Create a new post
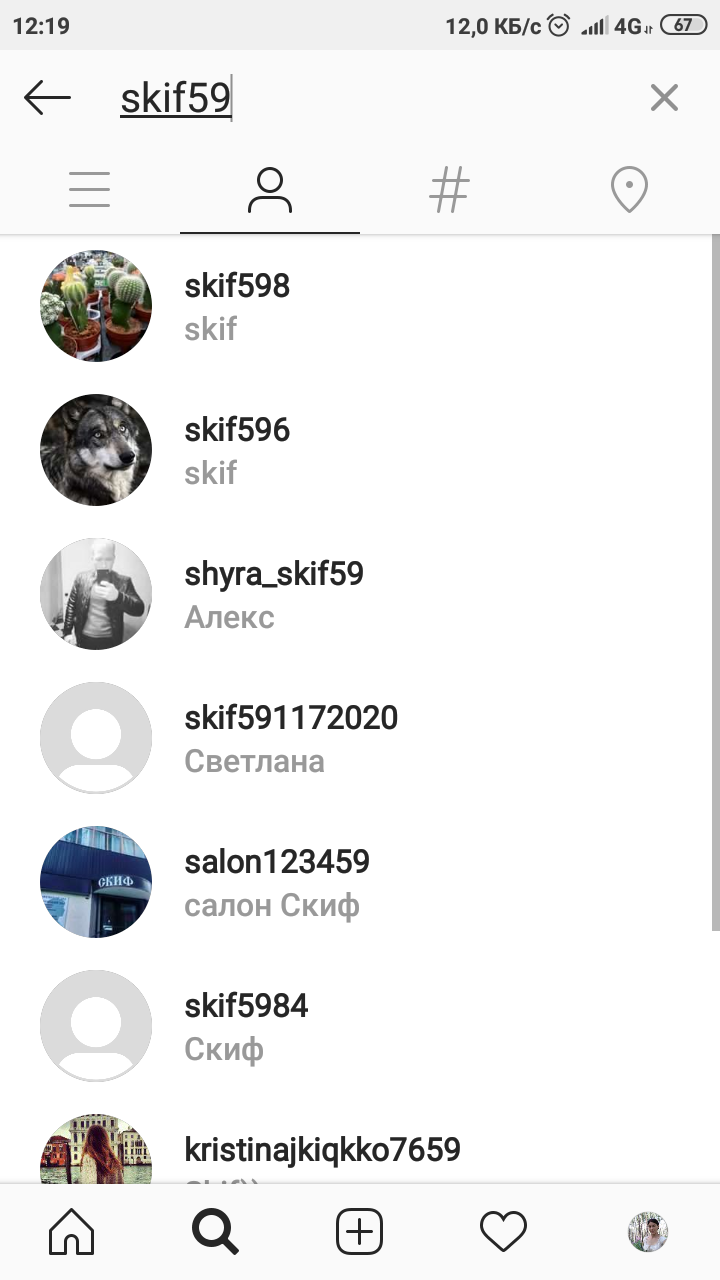 360,1232
